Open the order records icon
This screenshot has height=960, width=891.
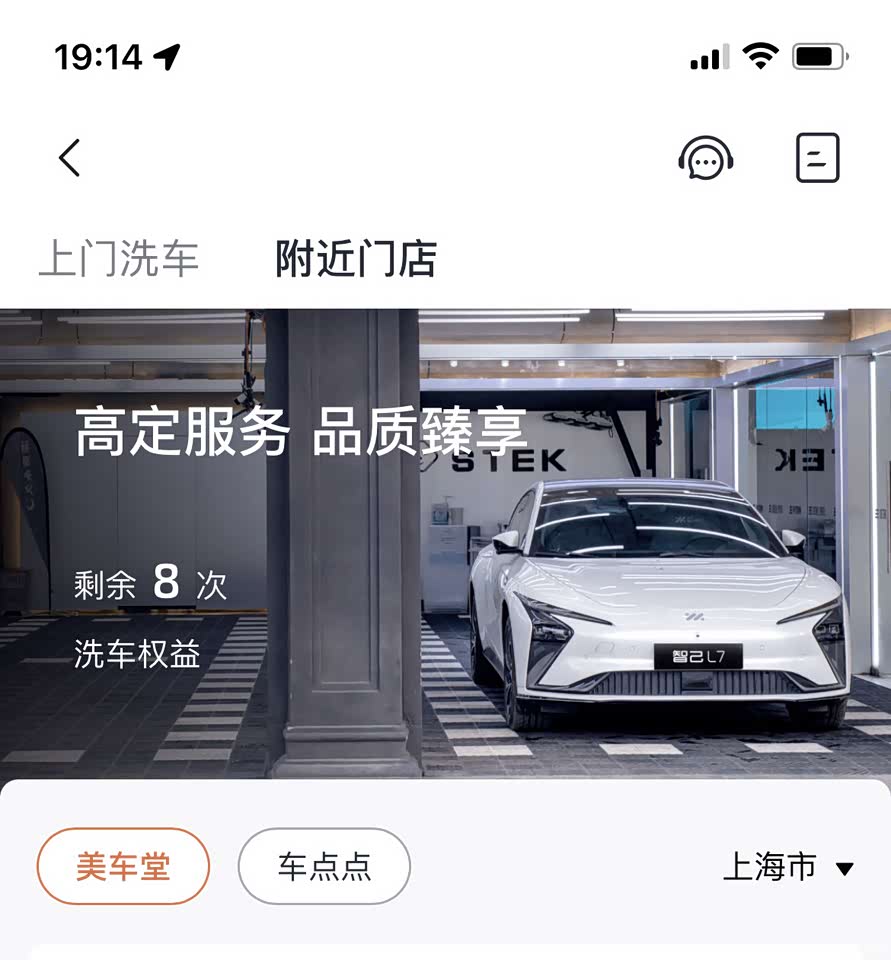tap(817, 158)
